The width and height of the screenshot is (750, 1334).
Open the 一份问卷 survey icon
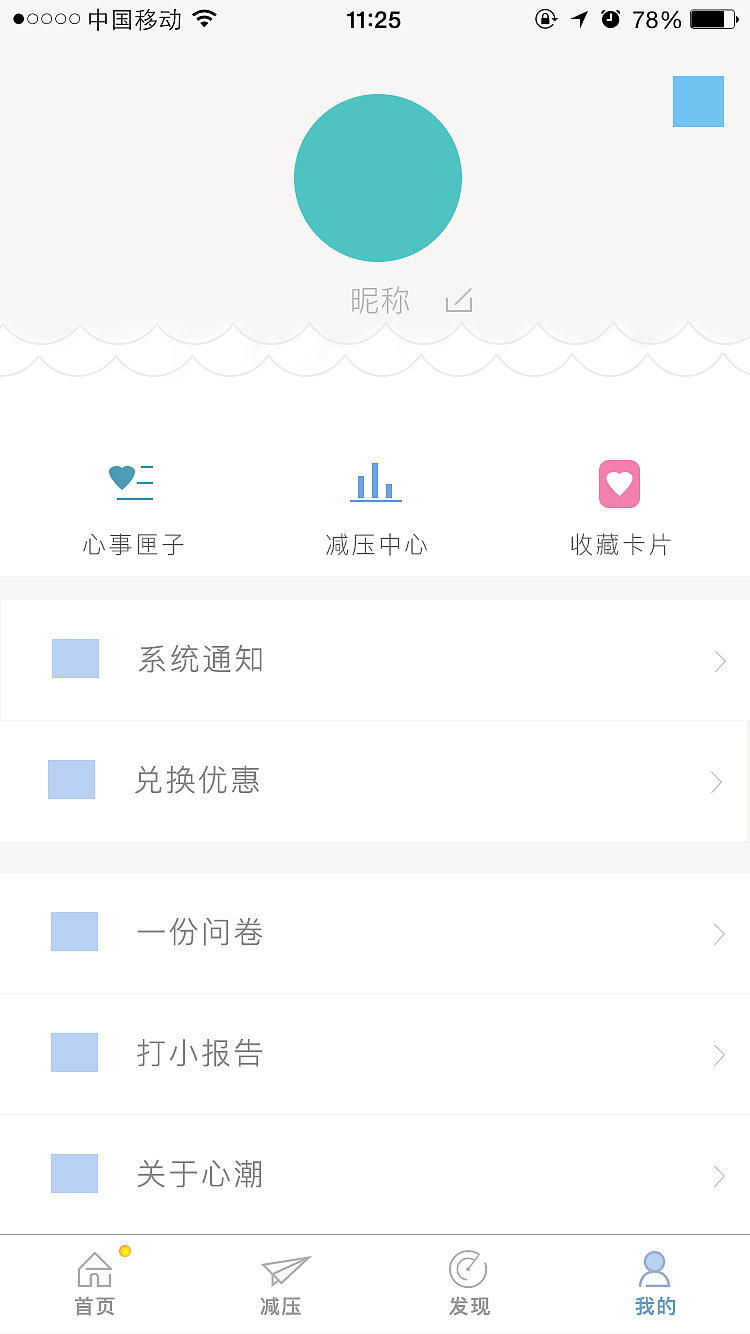click(74, 931)
